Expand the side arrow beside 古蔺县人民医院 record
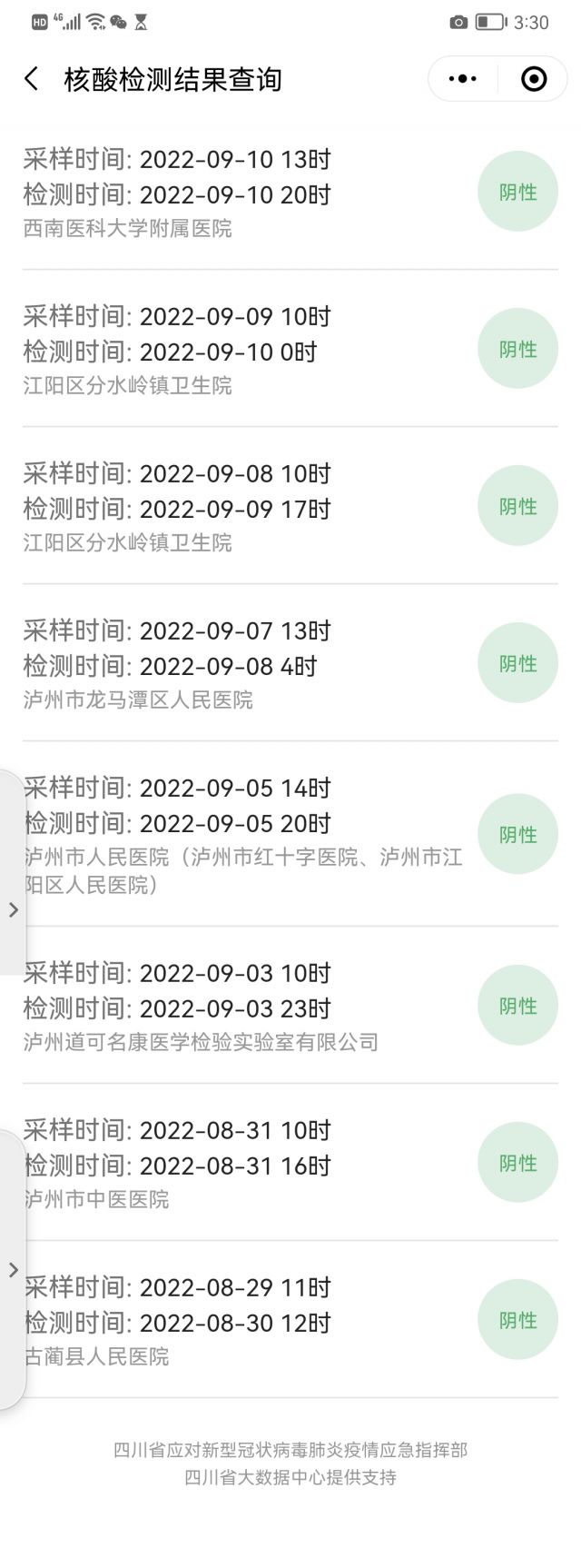The height and width of the screenshot is (1568, 581). pyautogui.click(x=13, y=1270)
